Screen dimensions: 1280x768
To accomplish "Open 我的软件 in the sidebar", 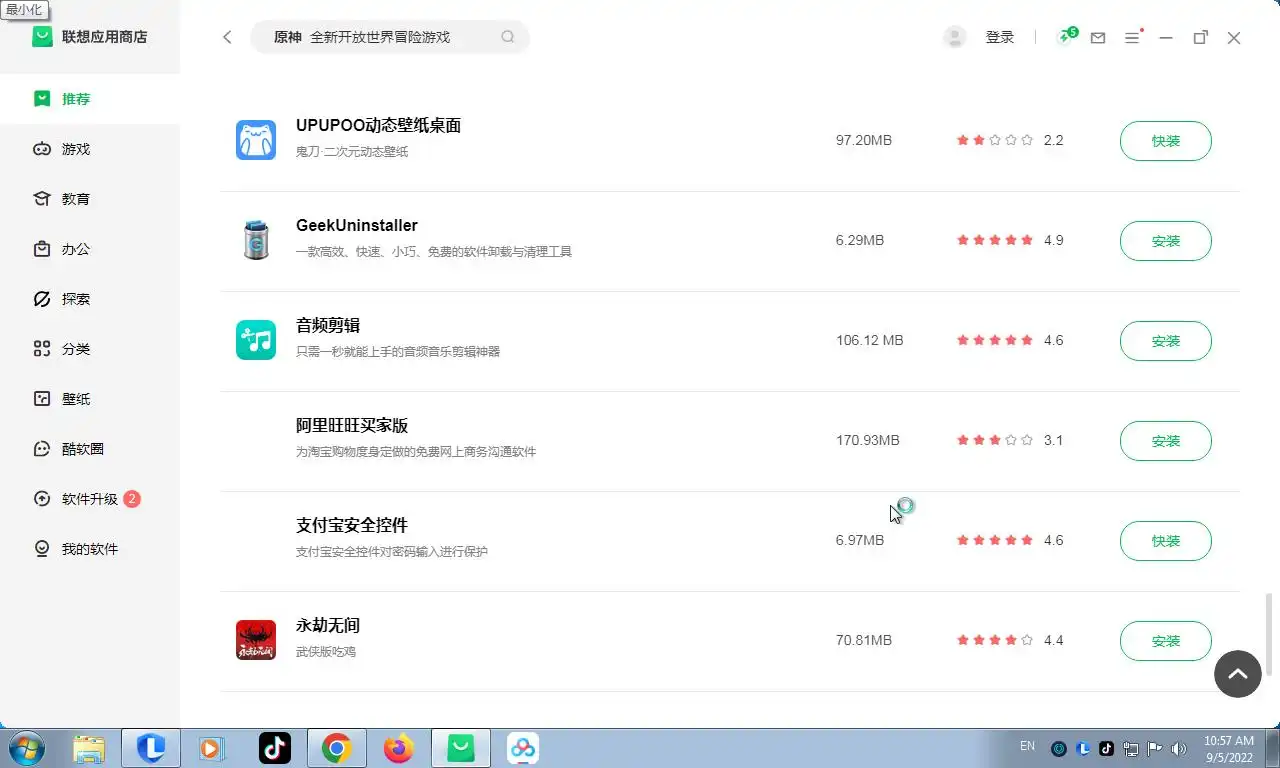I will point(89,549).
